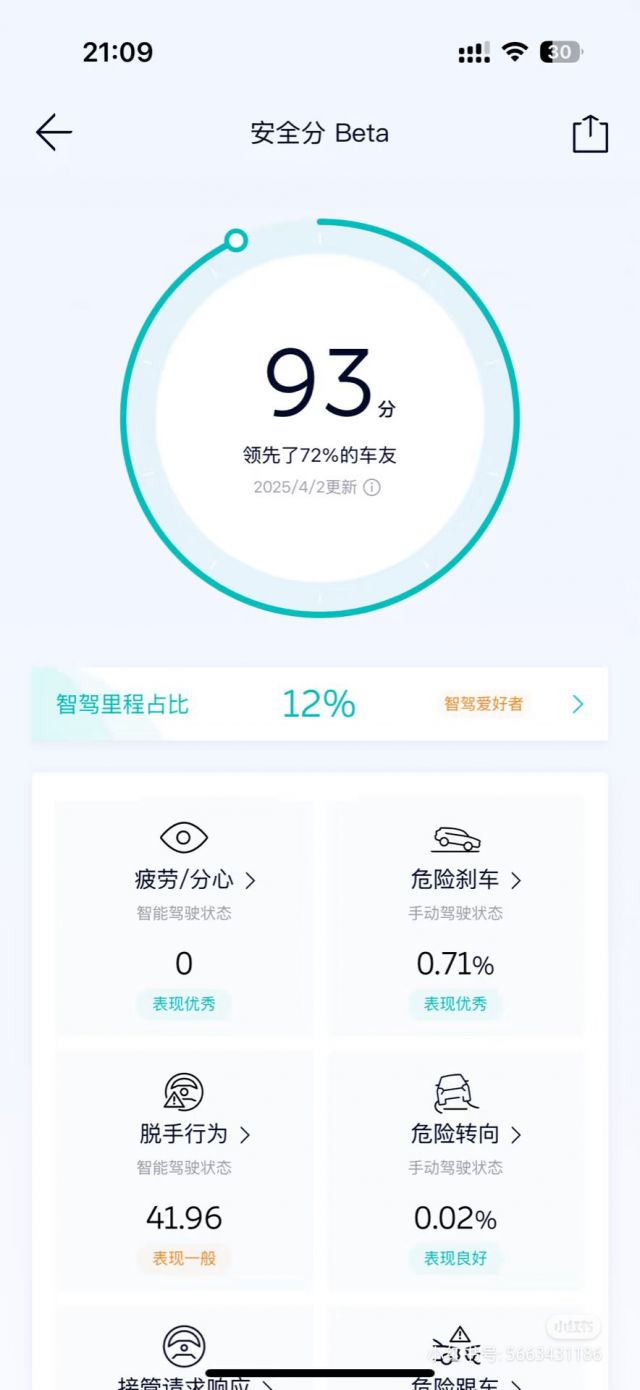The width and height of the screenshot is (640, 1390).
Task: Share the safety score page
Action: (590, 134)
